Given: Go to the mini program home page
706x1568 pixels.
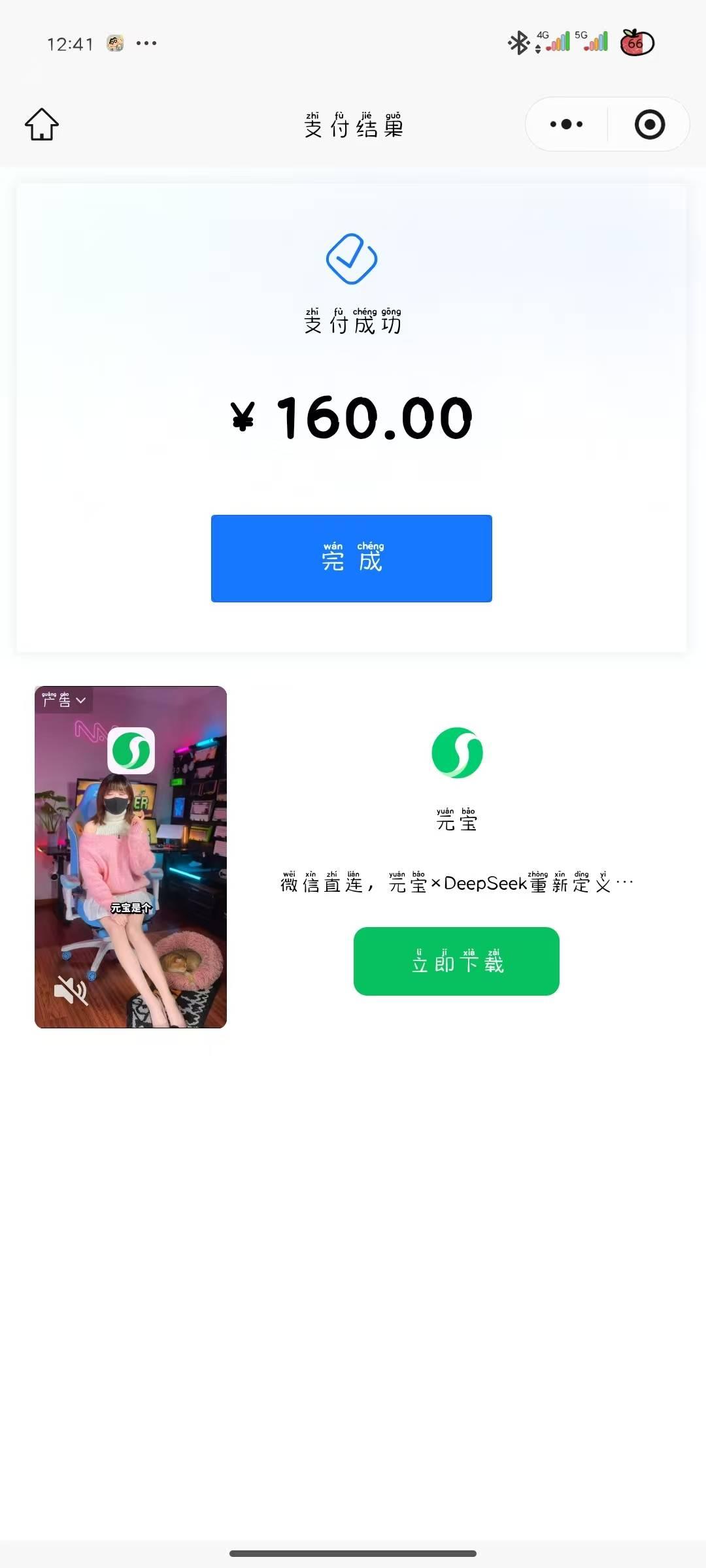Looking at the screenshot, I should [42, 124].
